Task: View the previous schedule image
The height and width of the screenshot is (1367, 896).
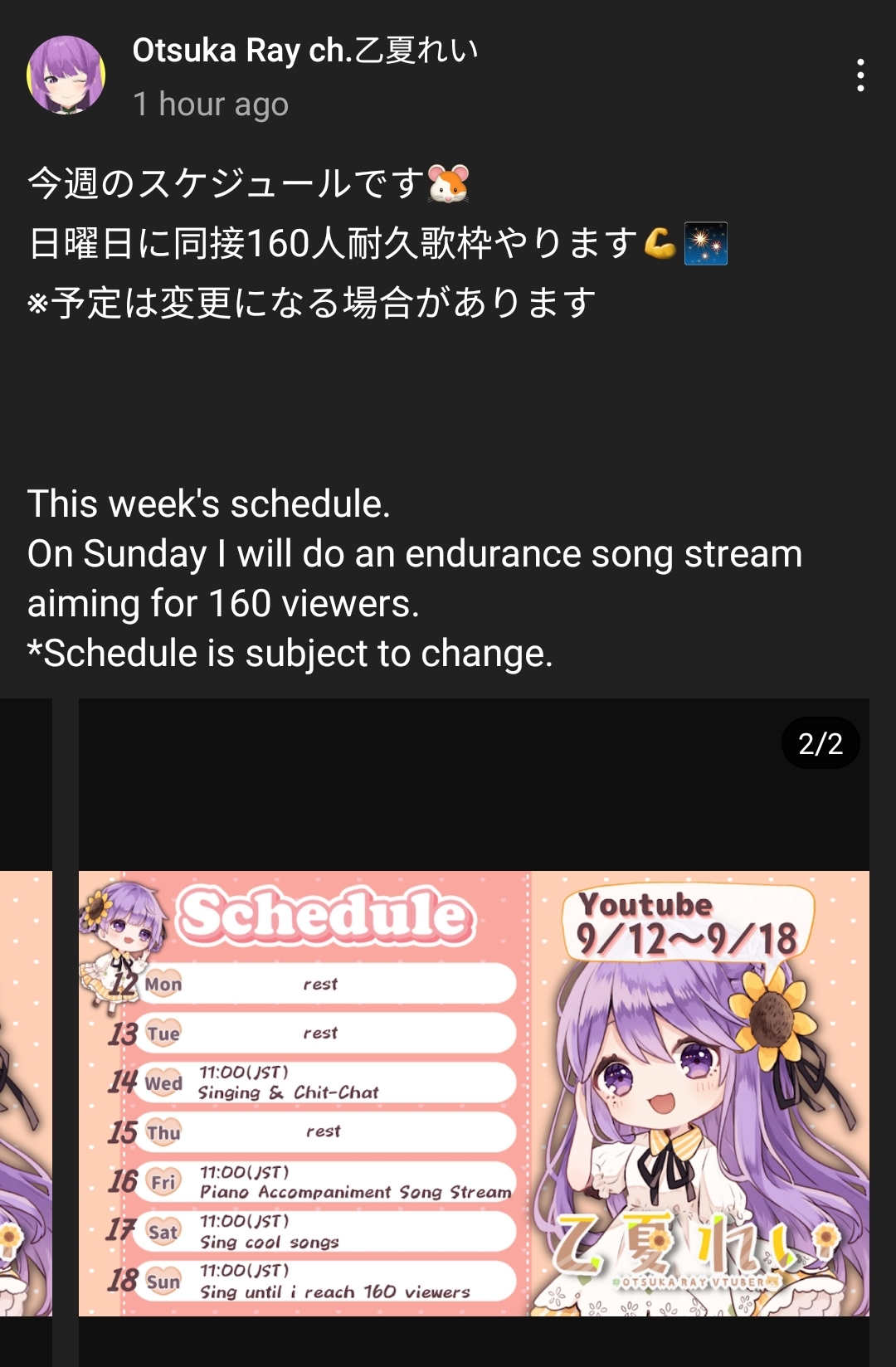Action: pyautogui.click(x=25, y=1092)
